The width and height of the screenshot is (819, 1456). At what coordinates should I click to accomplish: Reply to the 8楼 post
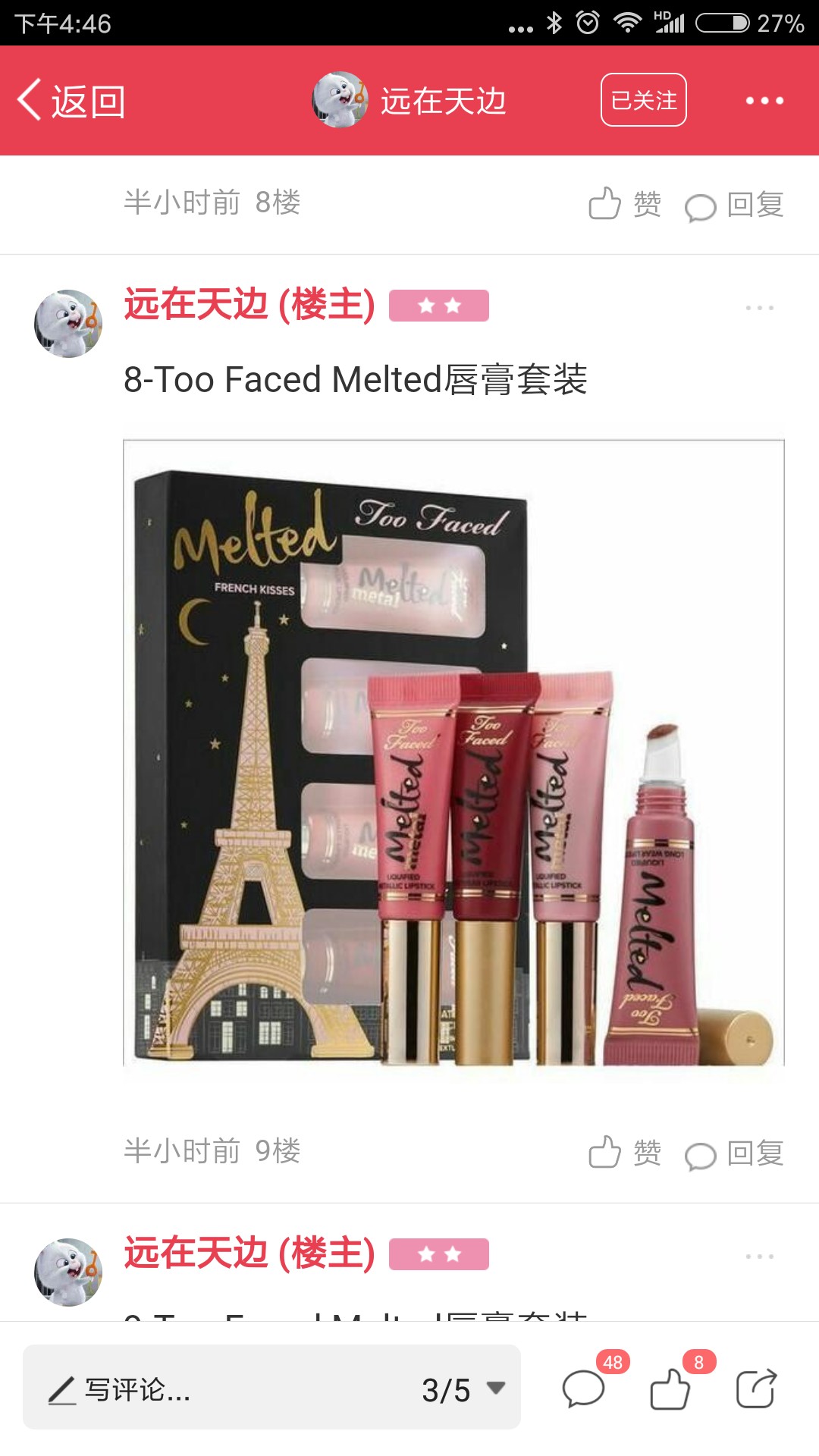(x=734, y=205)
